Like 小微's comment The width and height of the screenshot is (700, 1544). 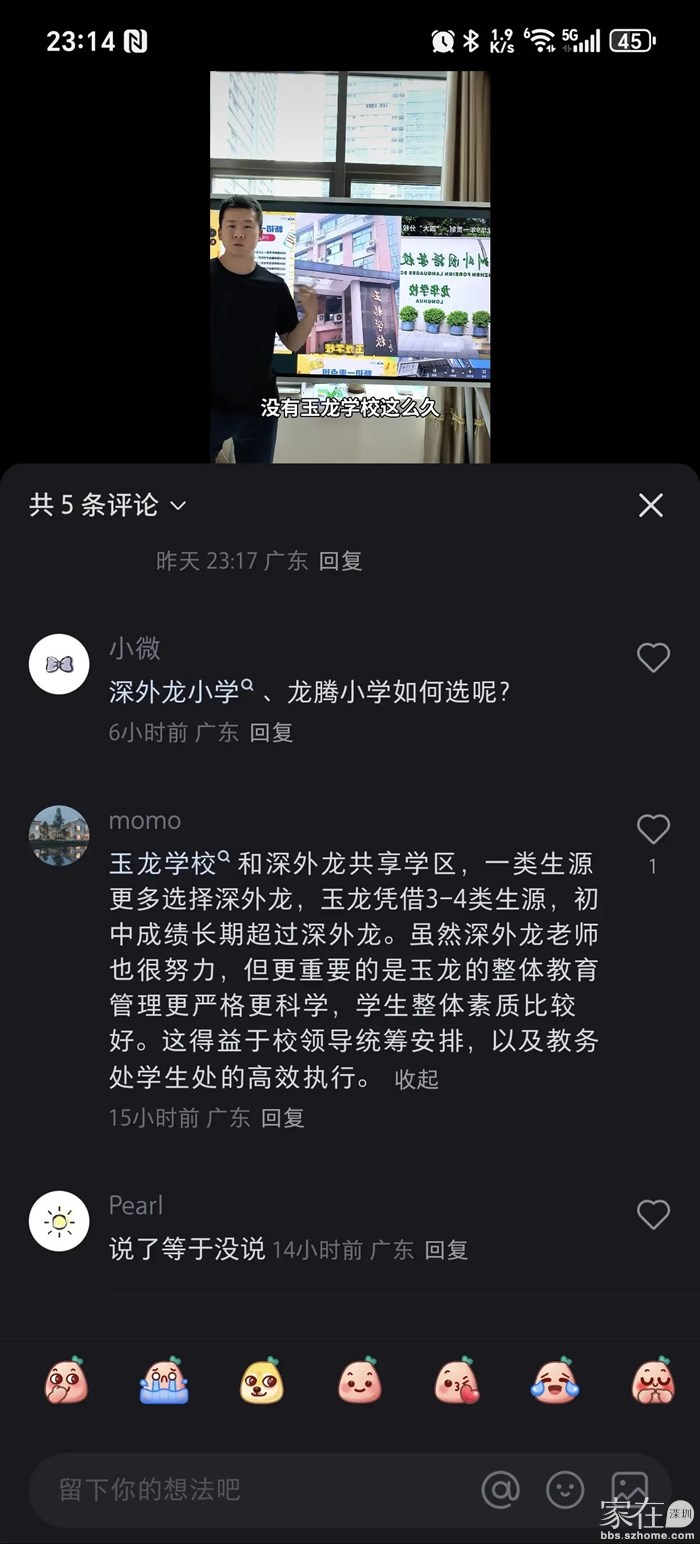[x=653, y=658]
